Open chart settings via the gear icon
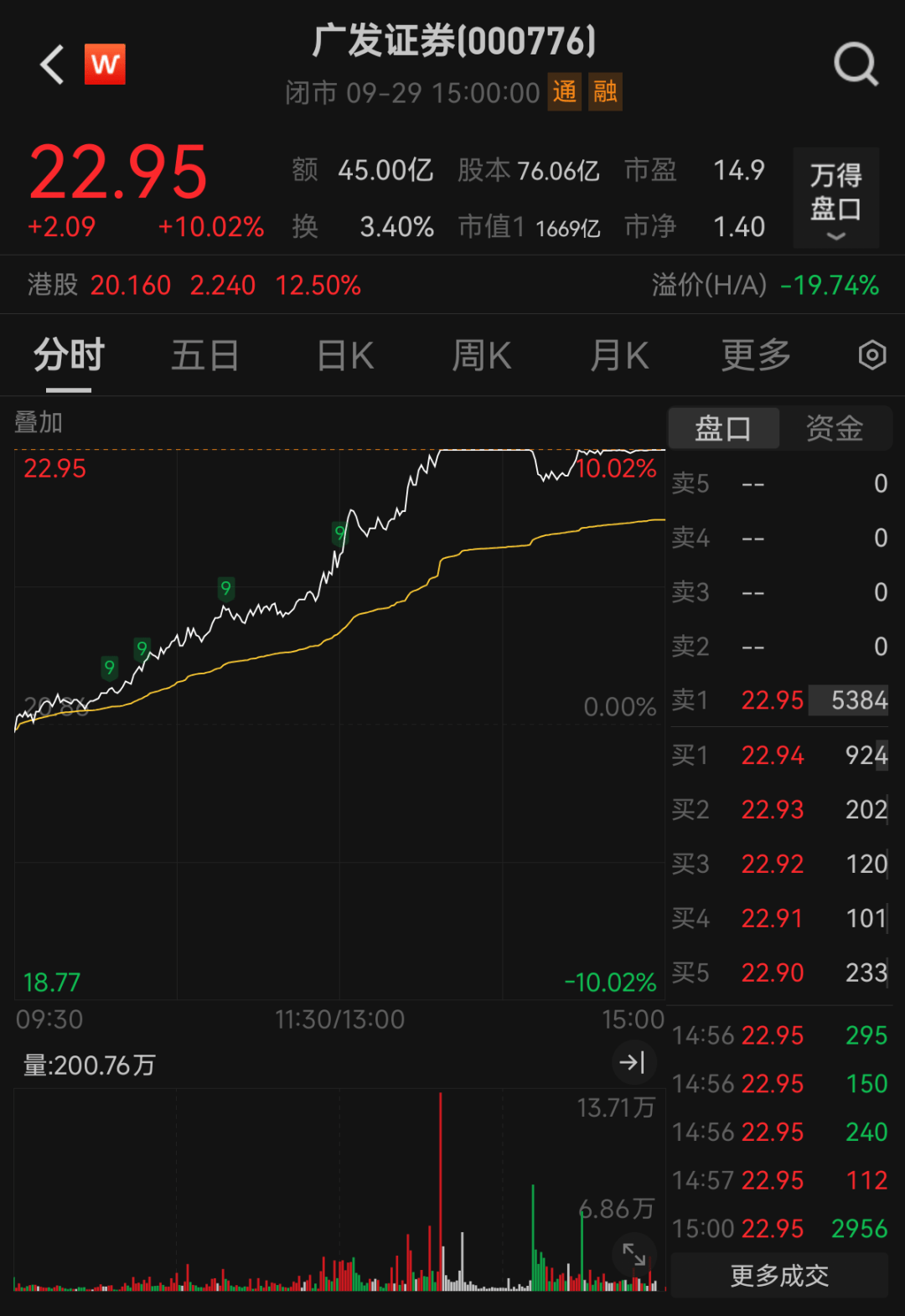The width and height of the screenshot is (905, 1316). coord(872,355)
